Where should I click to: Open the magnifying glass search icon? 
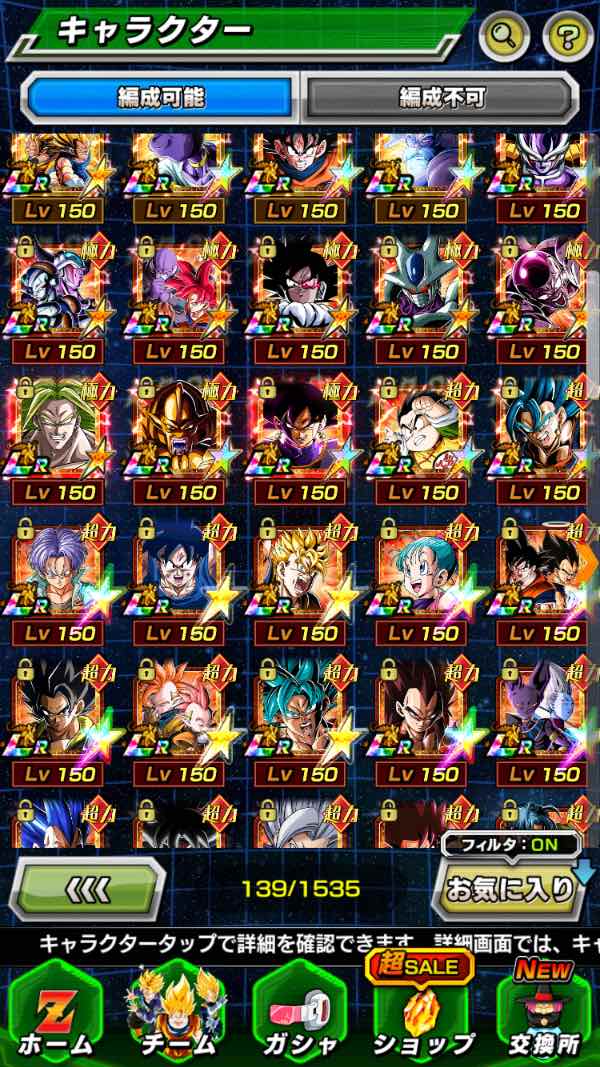pyautogui.click(x=505, y=38)
